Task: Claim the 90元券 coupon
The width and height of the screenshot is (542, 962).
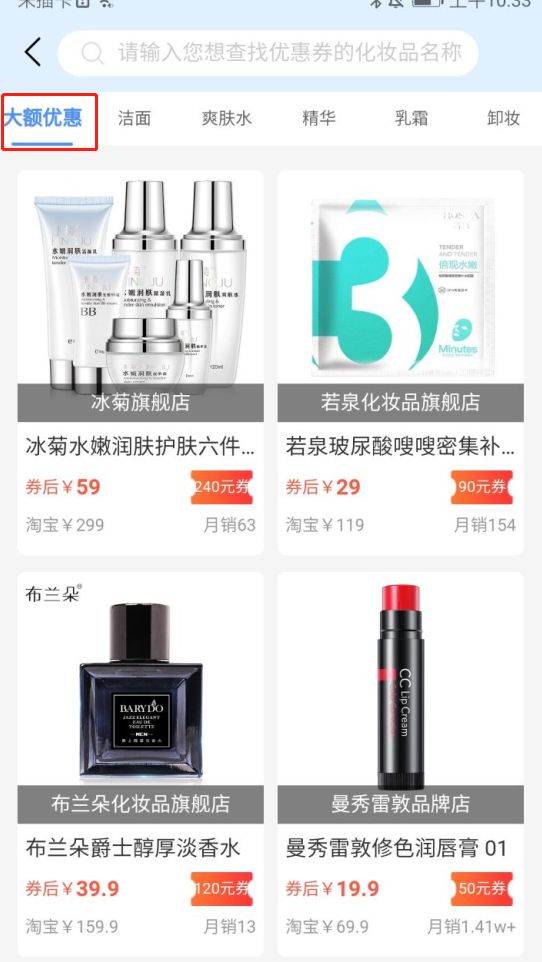Action: [482, 487]
